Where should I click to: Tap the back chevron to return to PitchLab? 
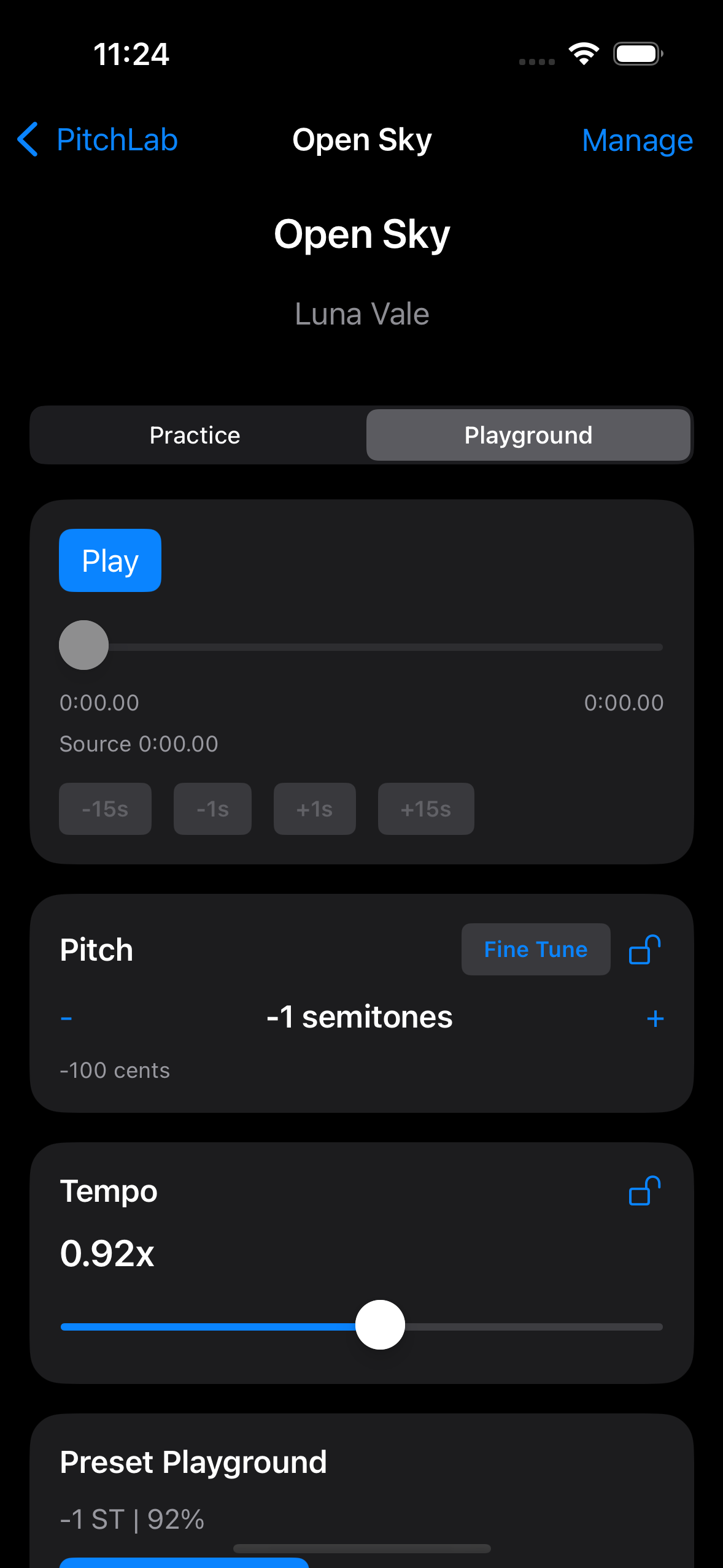(x=27, y=140)
